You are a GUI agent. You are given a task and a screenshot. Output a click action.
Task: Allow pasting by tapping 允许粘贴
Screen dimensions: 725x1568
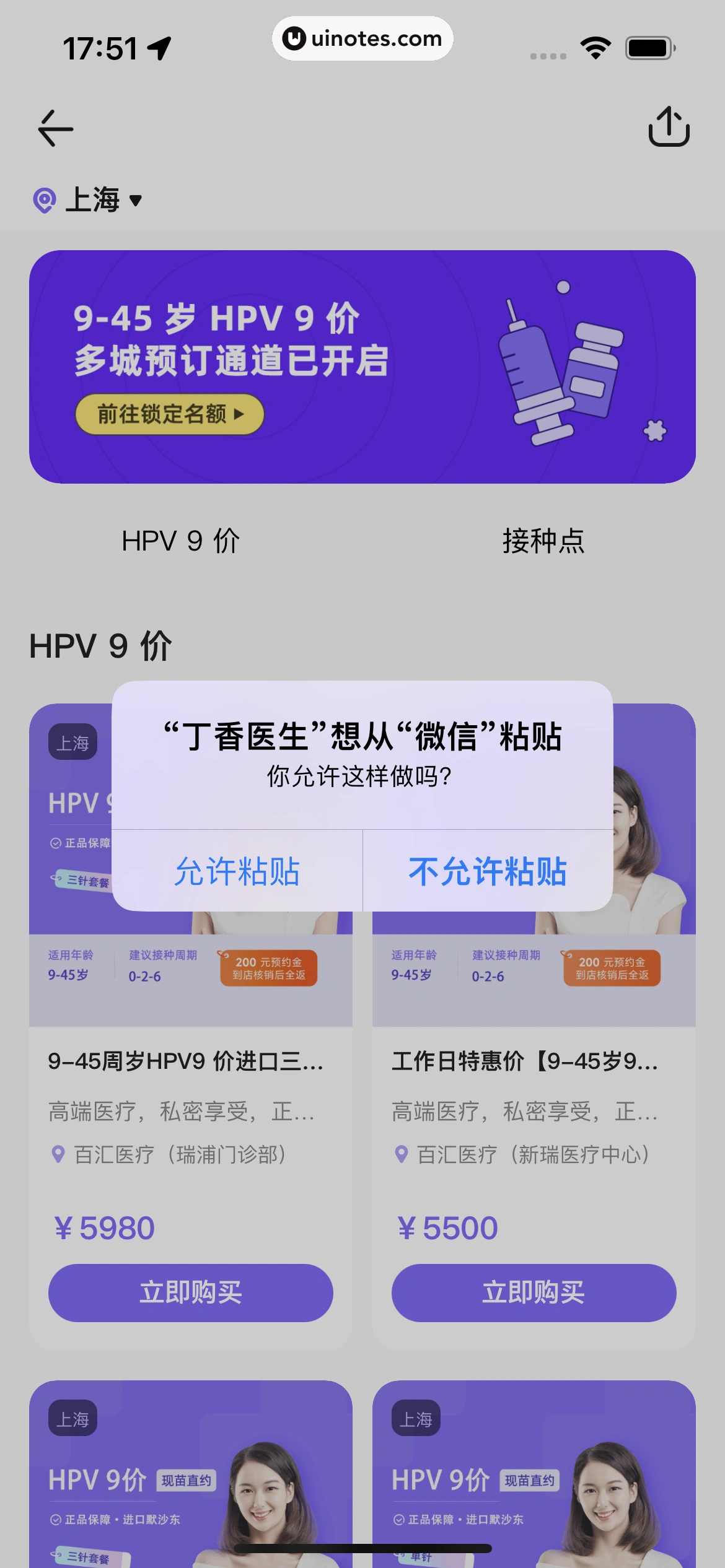237,873
